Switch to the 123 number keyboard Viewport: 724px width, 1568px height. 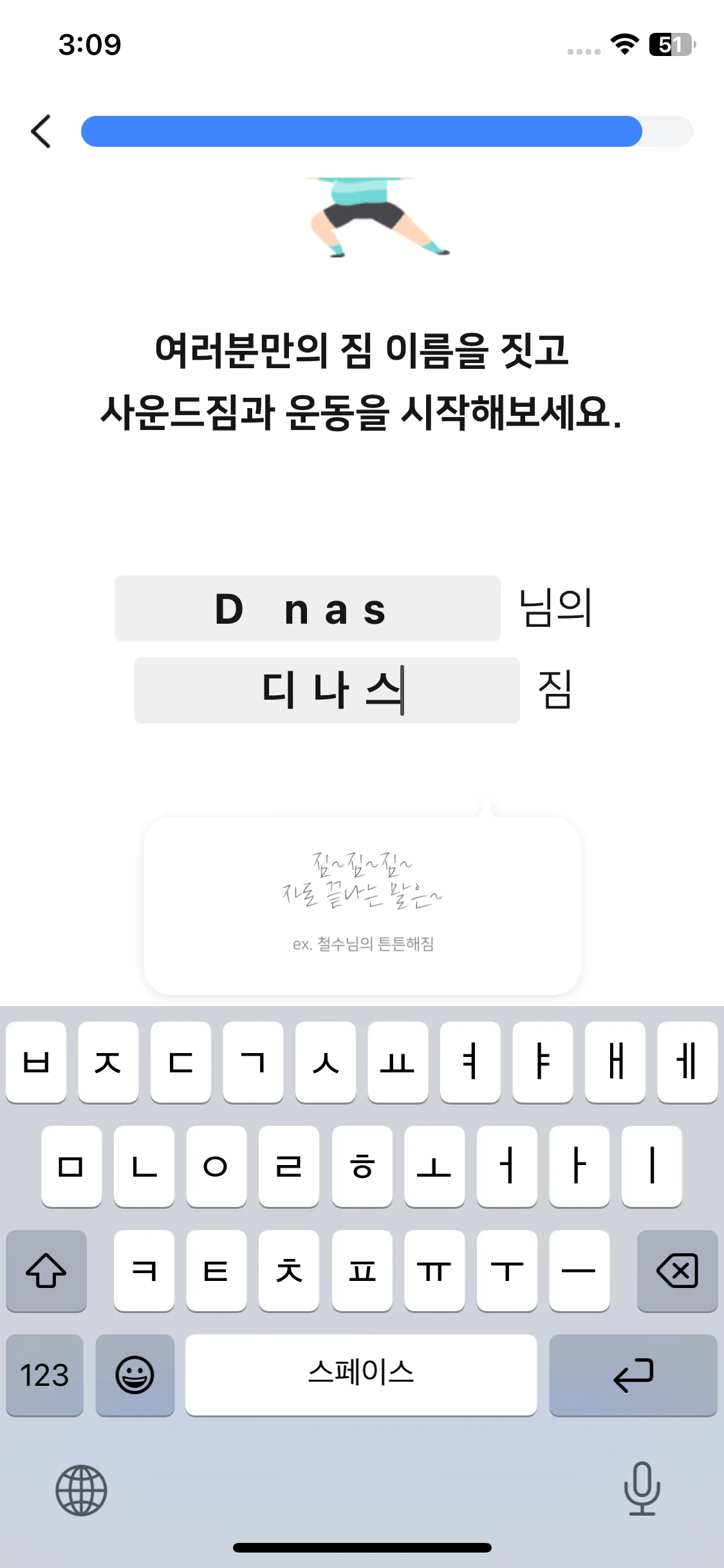click(44, 1375)
